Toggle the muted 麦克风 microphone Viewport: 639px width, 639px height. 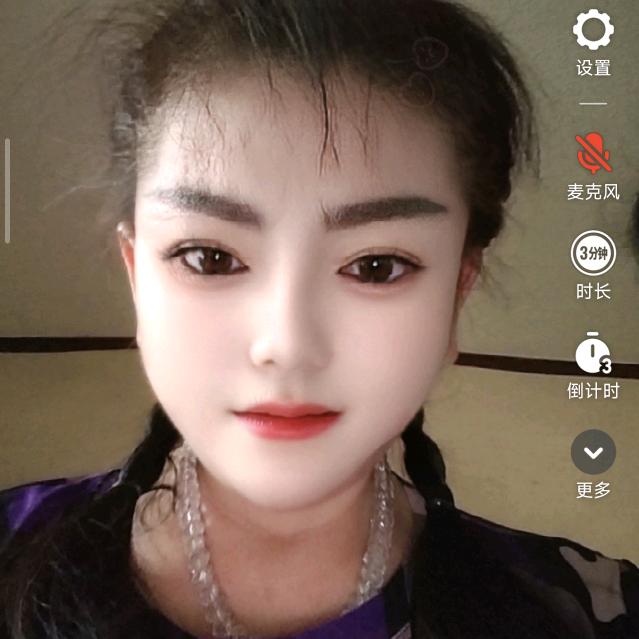click(593, 154)
